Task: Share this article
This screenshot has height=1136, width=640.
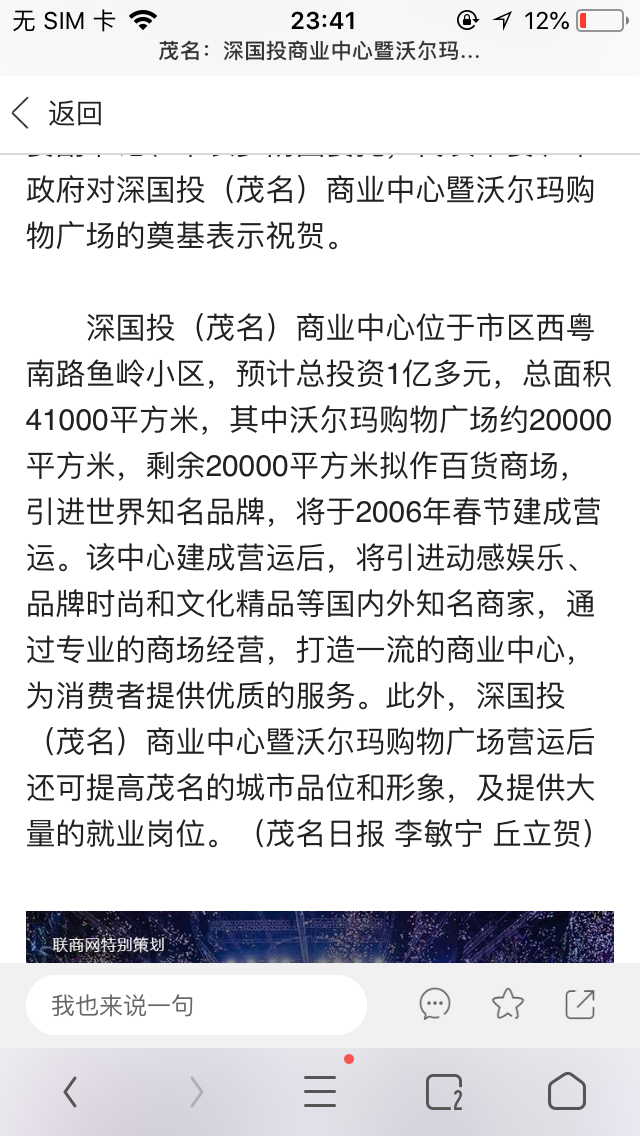Action: click(580, 1005)
